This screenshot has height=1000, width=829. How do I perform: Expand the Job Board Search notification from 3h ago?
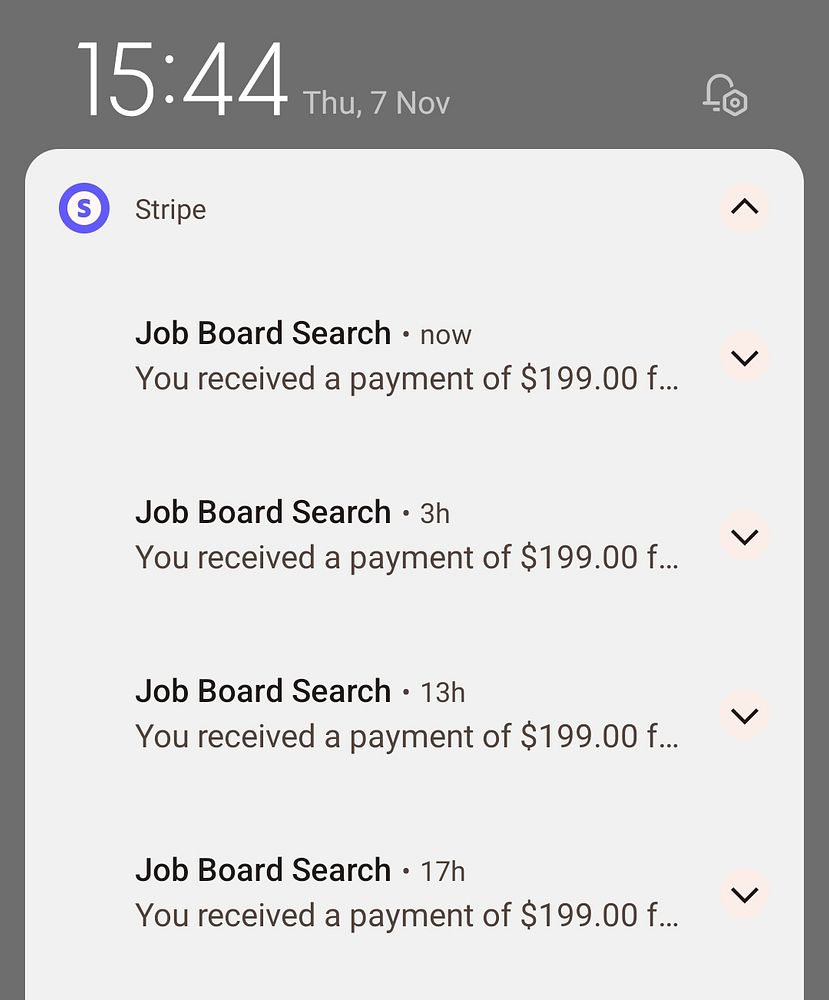(745, 536)
